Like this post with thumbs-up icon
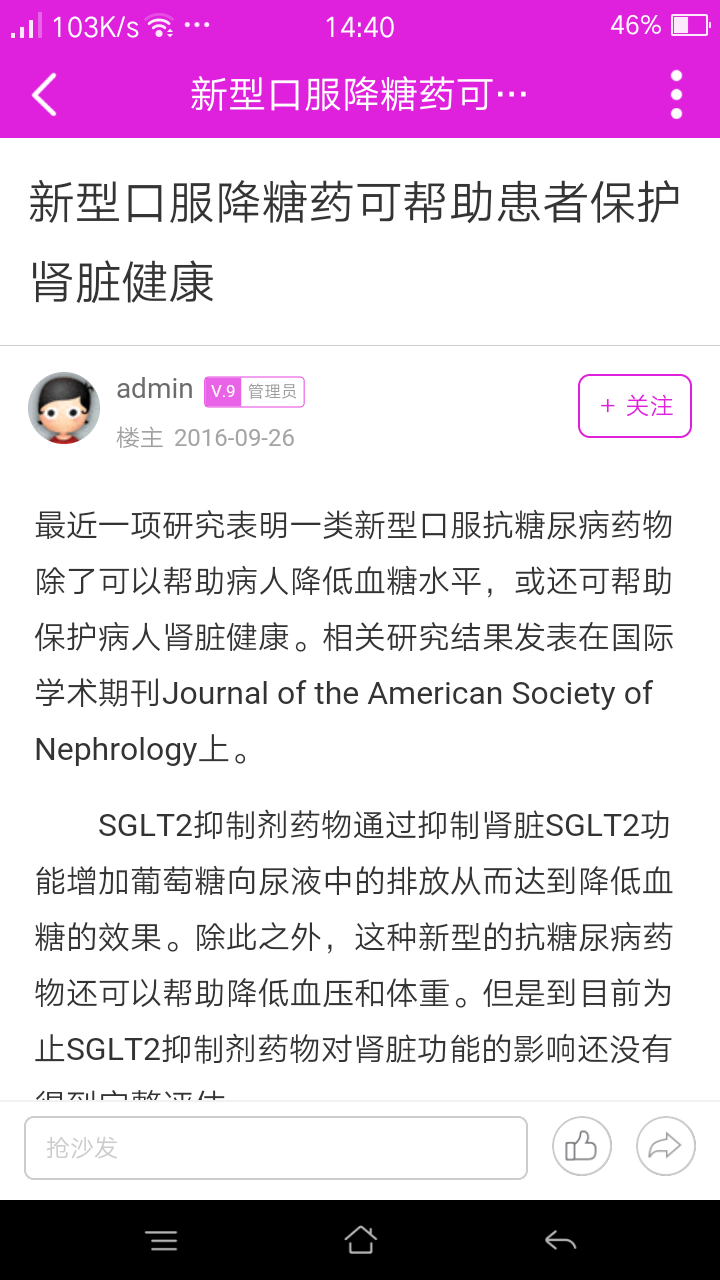720x1280 pixels. click(581, 1146)
